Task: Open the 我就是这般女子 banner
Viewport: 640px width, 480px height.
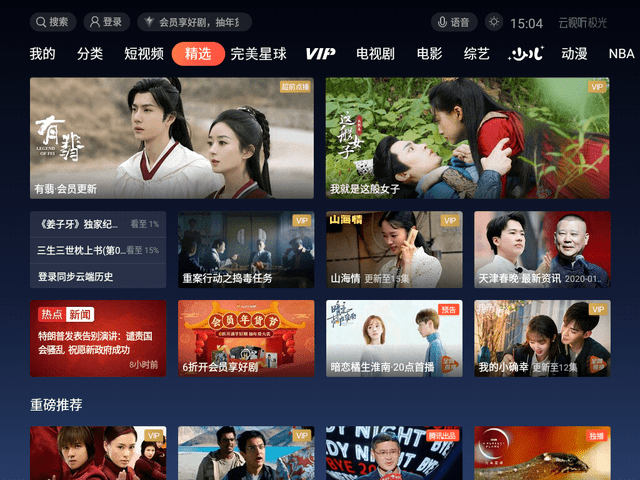Action: pos(467,138)
